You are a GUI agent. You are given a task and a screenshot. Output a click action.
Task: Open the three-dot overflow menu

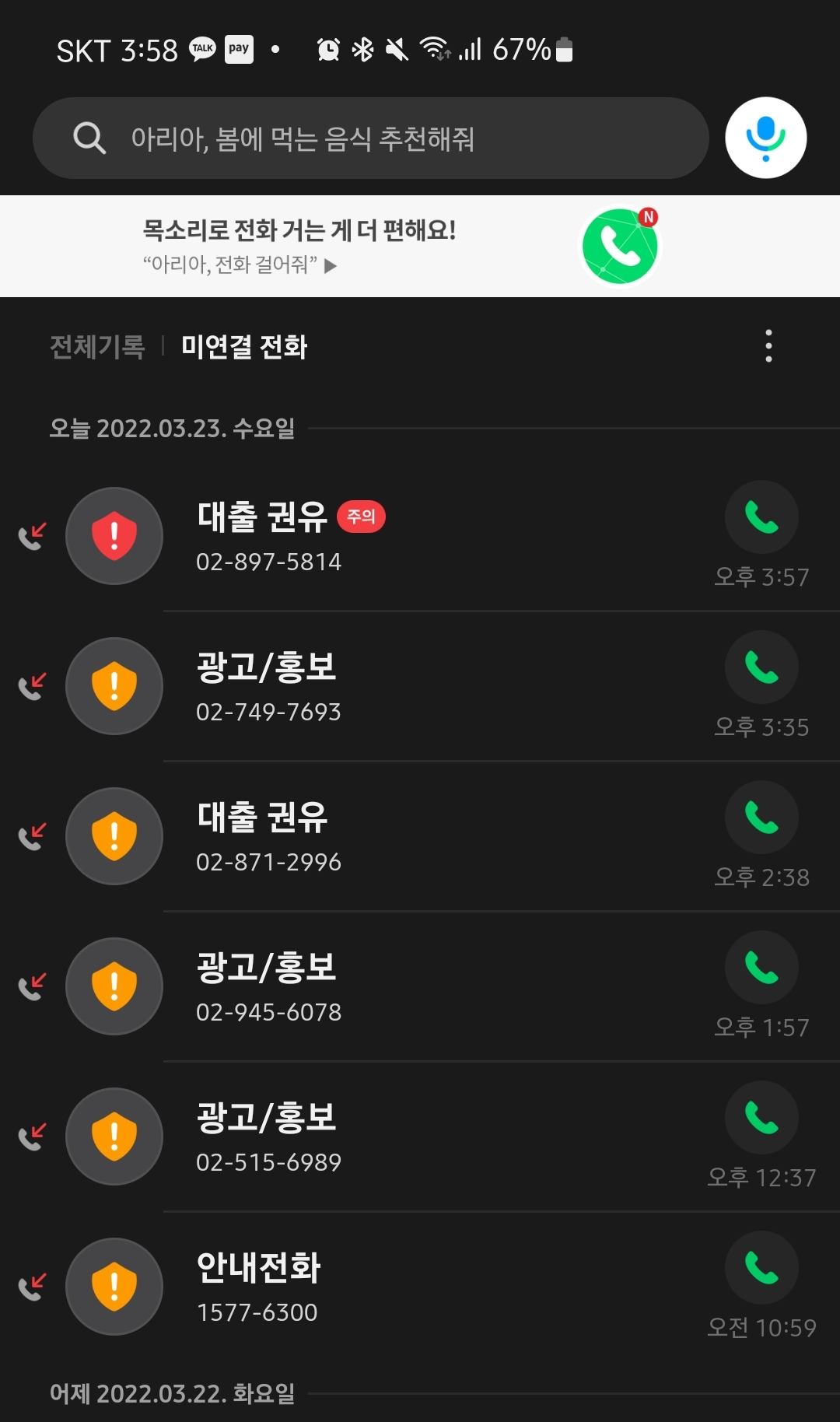pyautogui.click(x=768, y=346)
